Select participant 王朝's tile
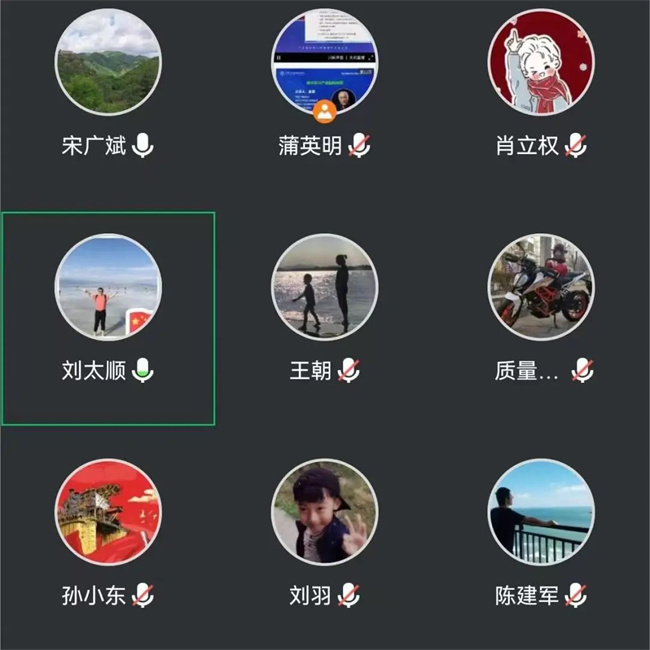Image resolution: width=650 pixels, height=650 pixels. click(x=325, y=288)
